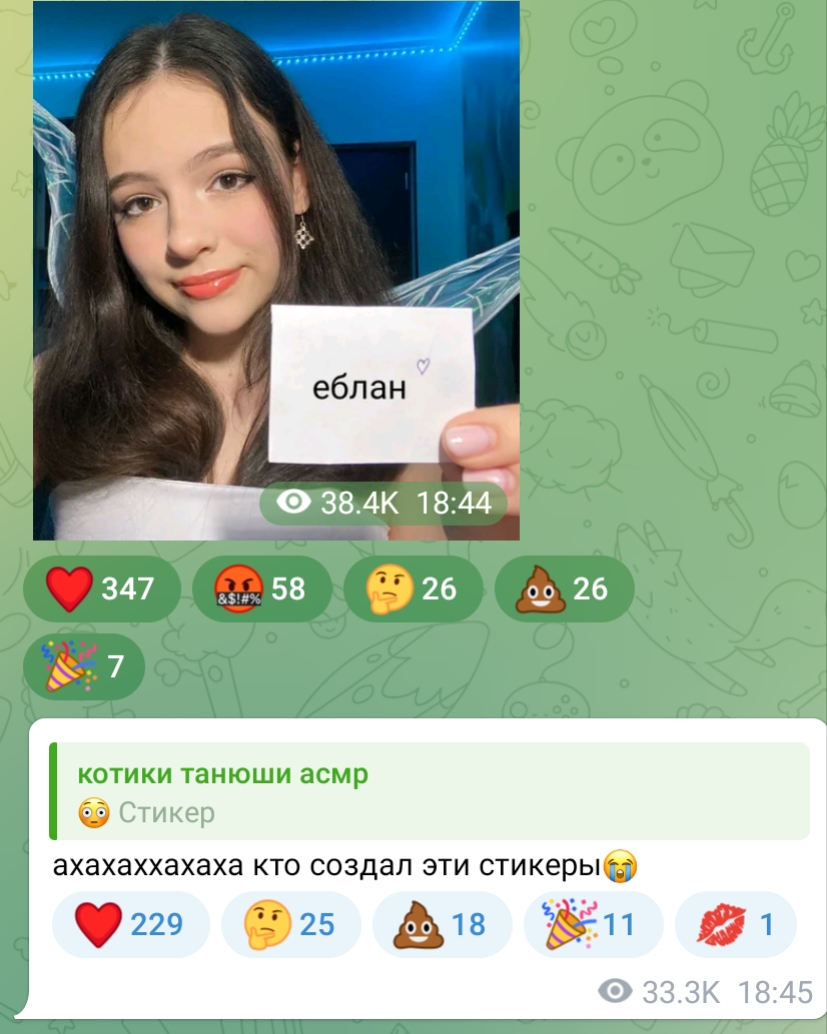Tap thinking face reaction showing 25

click(291, 925)
